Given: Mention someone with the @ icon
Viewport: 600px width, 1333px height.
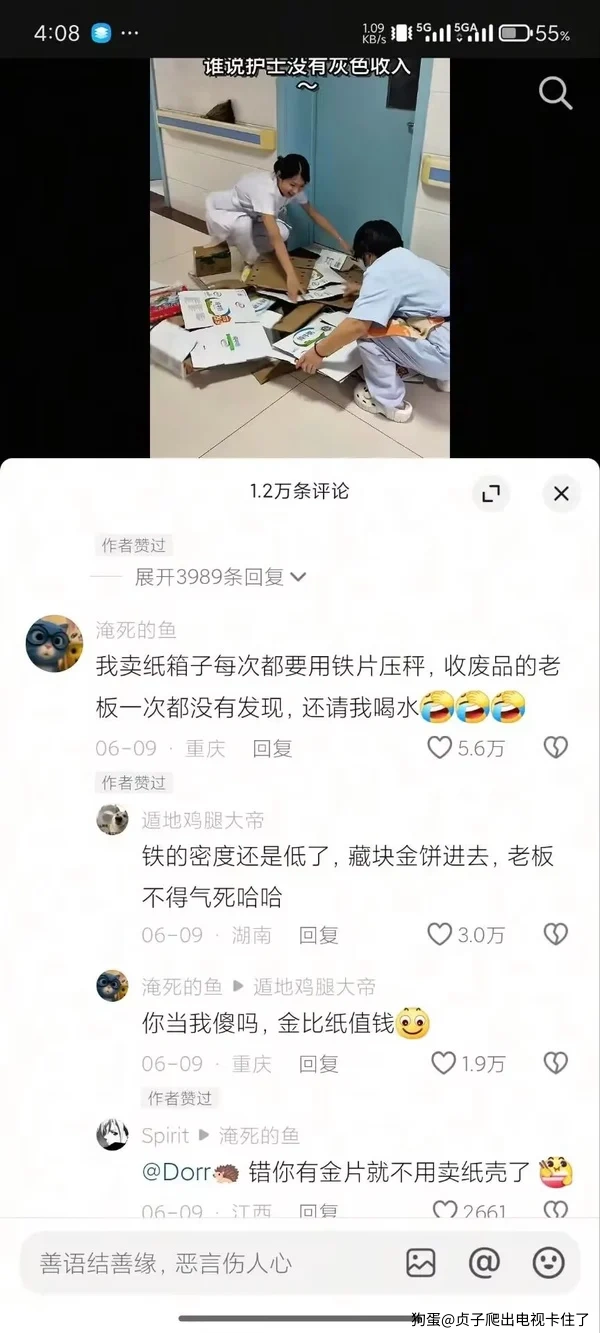Looking at the screenshot, I should coord(484,1263).
